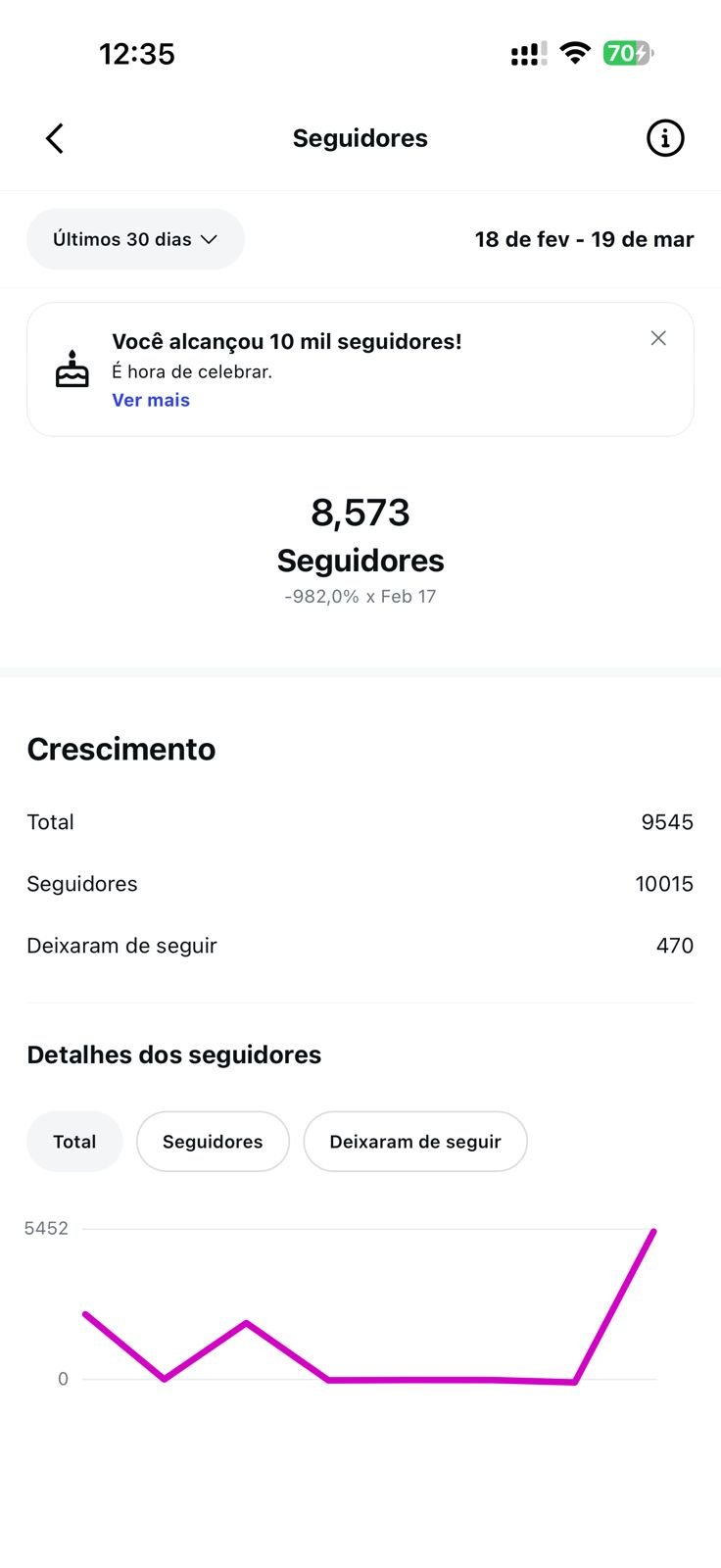Dismiss the 10 mil seguidores banner
The height and width of the screenshot is (1568, 721).
pos(658,338)
